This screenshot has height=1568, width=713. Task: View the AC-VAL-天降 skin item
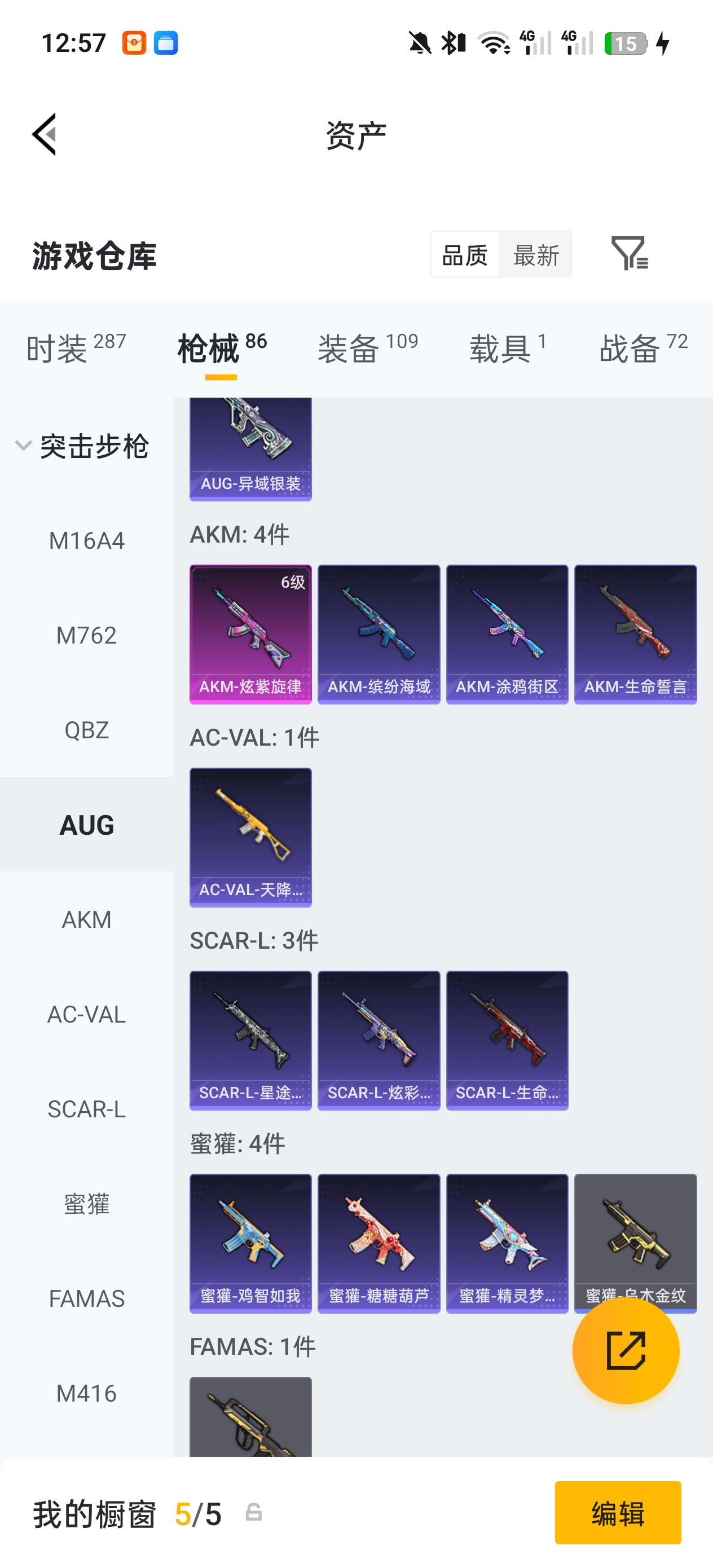250,837
